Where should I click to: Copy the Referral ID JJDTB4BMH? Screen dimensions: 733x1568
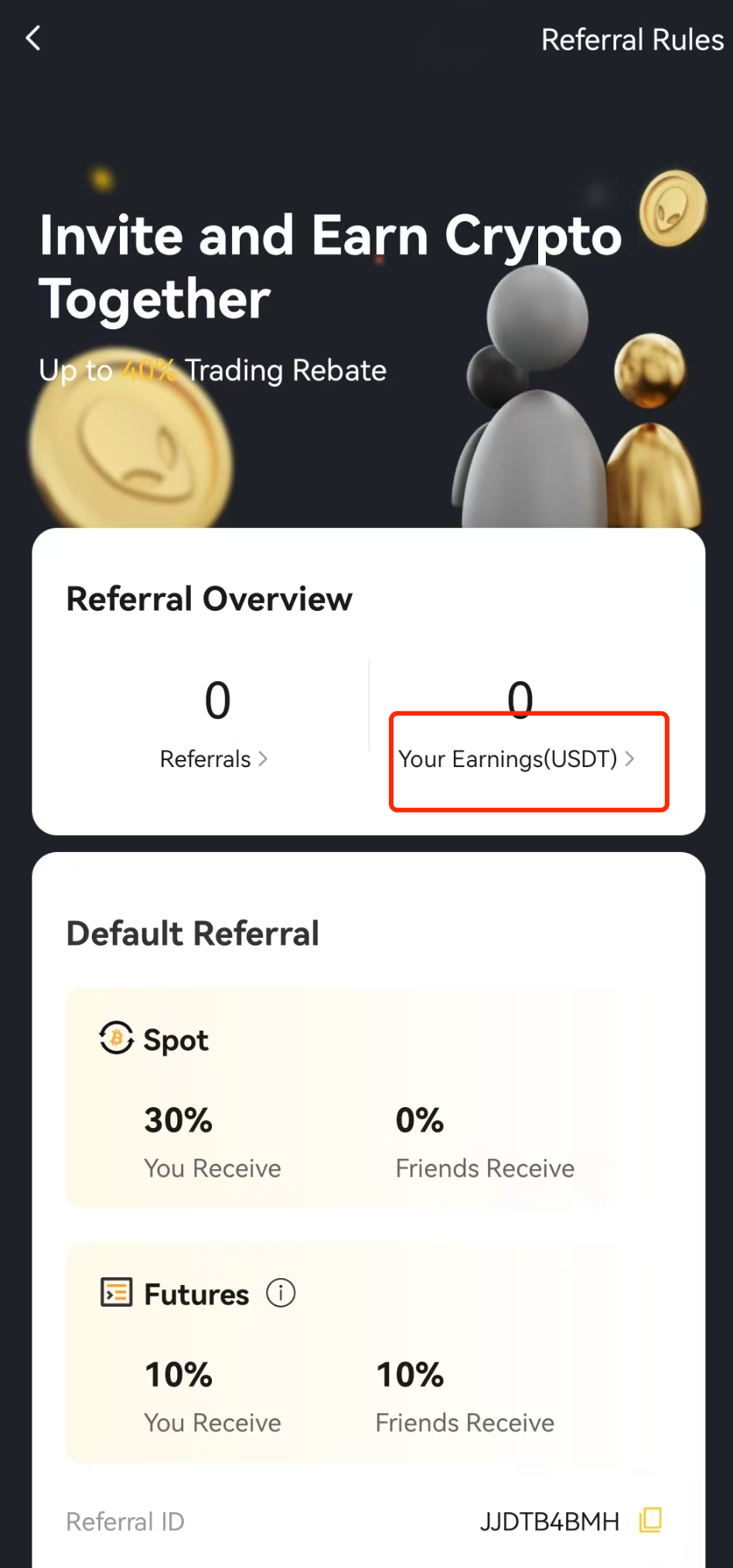tap(650, 1520)
